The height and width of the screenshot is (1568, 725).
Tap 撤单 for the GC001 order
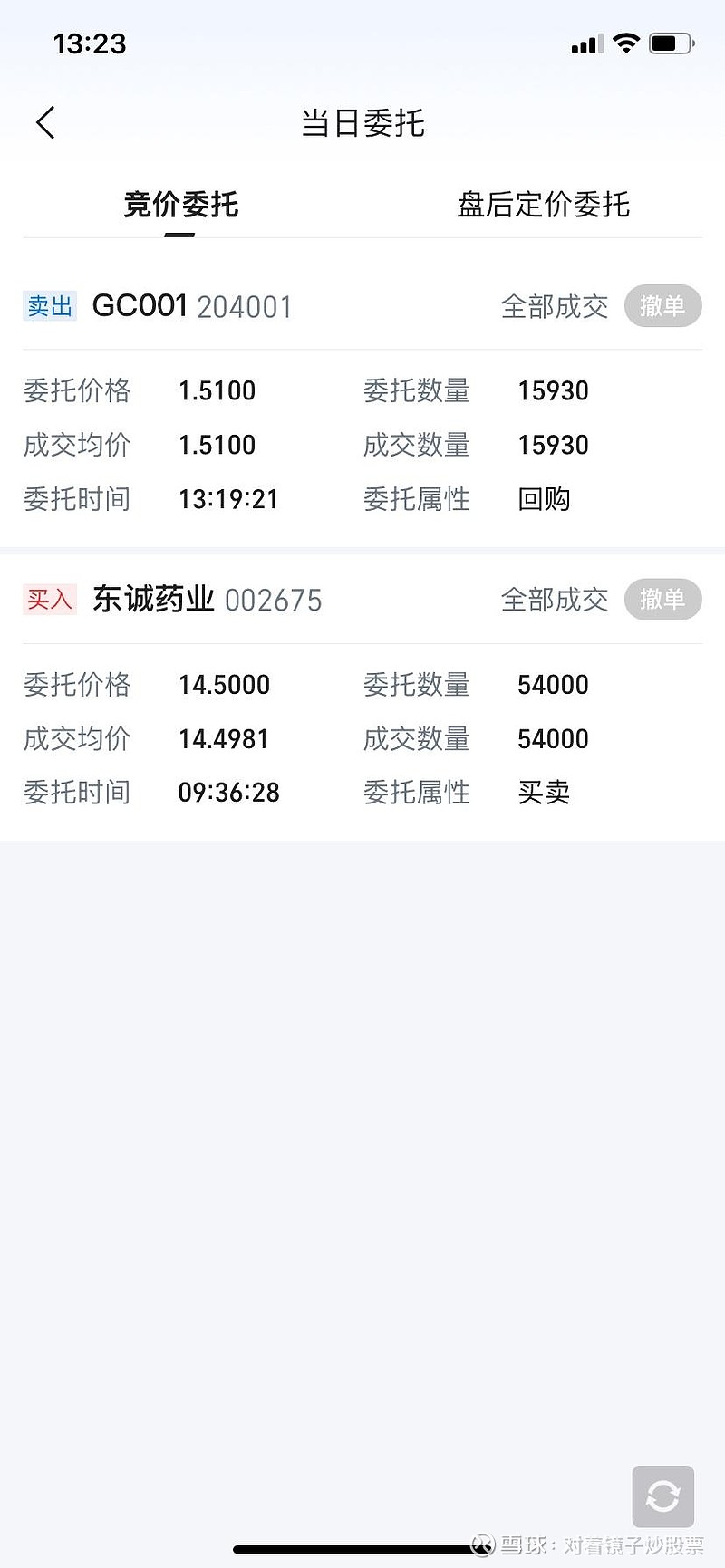pyautogui.click(x=662, y=306)
